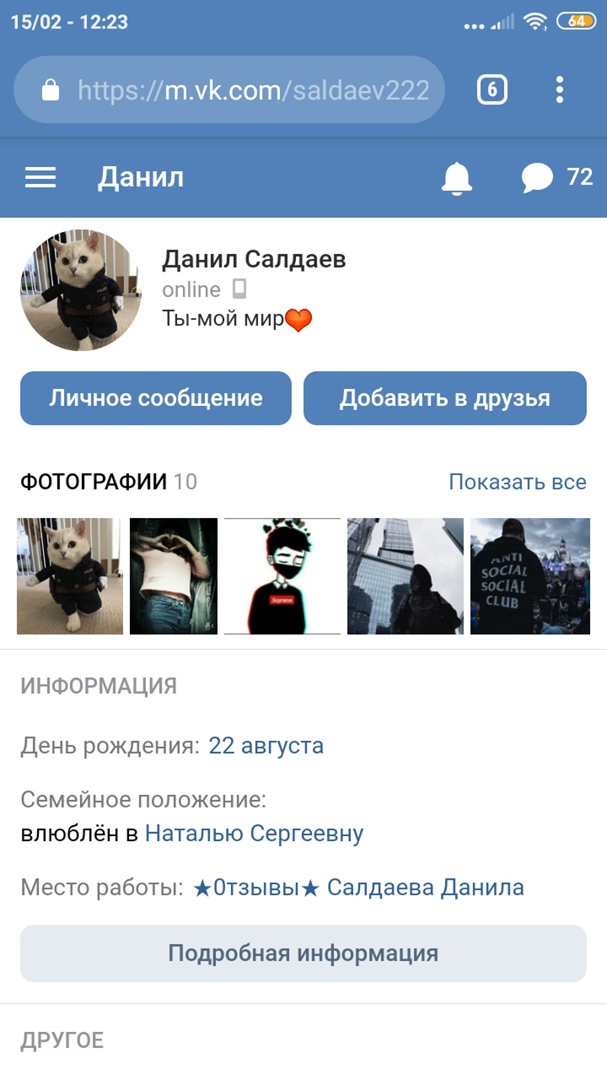
Task: Tap Показать все photos link
Action: [517, 482]
